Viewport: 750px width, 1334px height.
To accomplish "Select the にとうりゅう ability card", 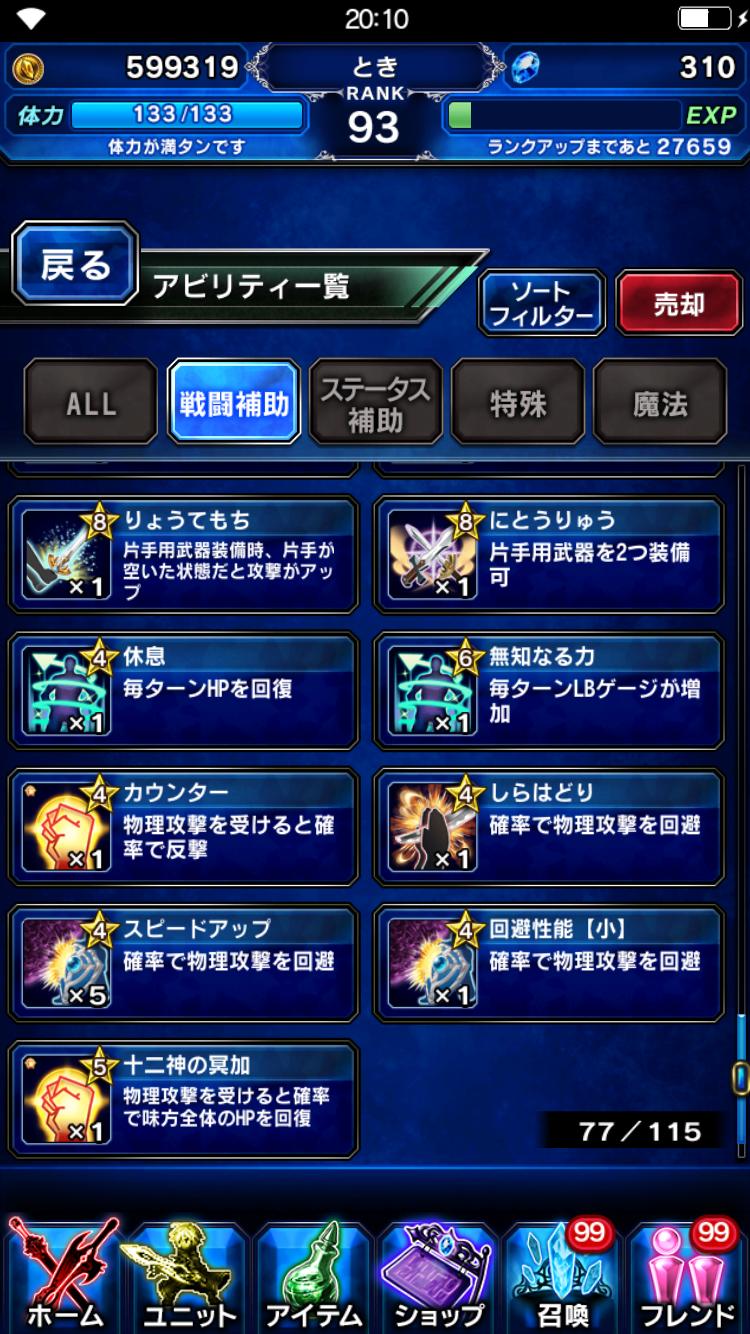I will click(x=549, y=555).
